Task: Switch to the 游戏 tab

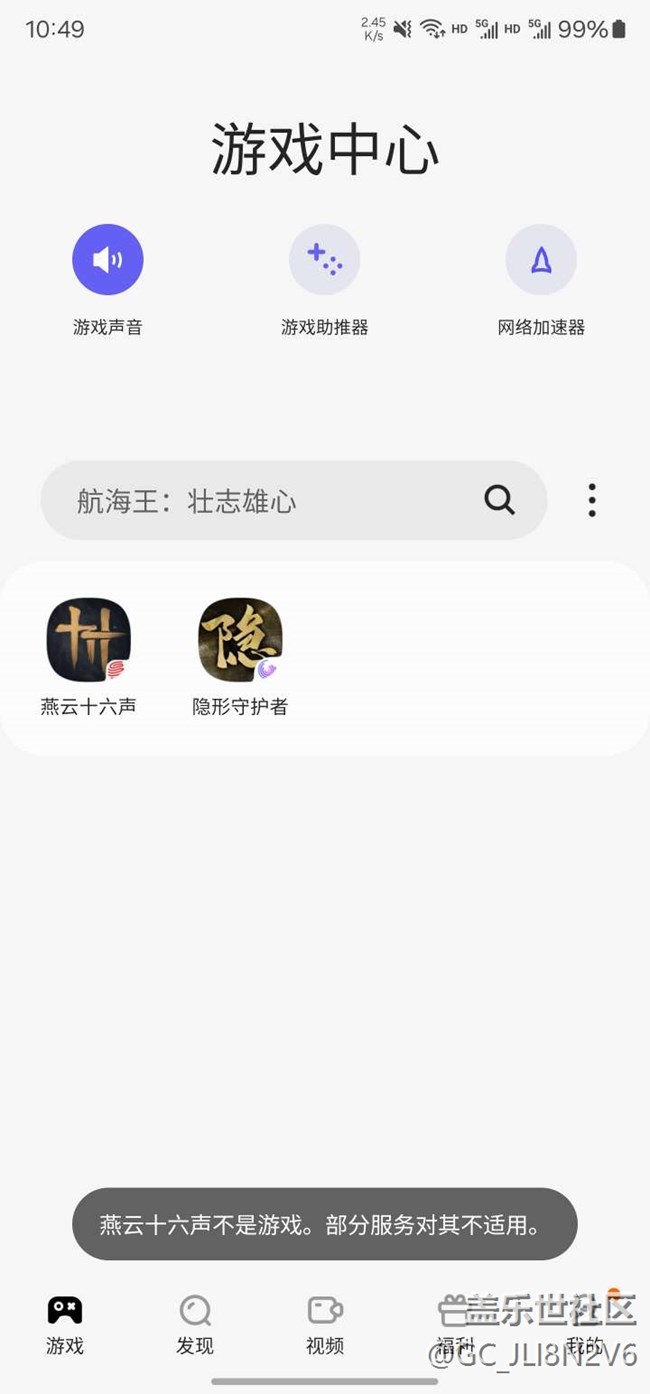Action: [65, 1325]
